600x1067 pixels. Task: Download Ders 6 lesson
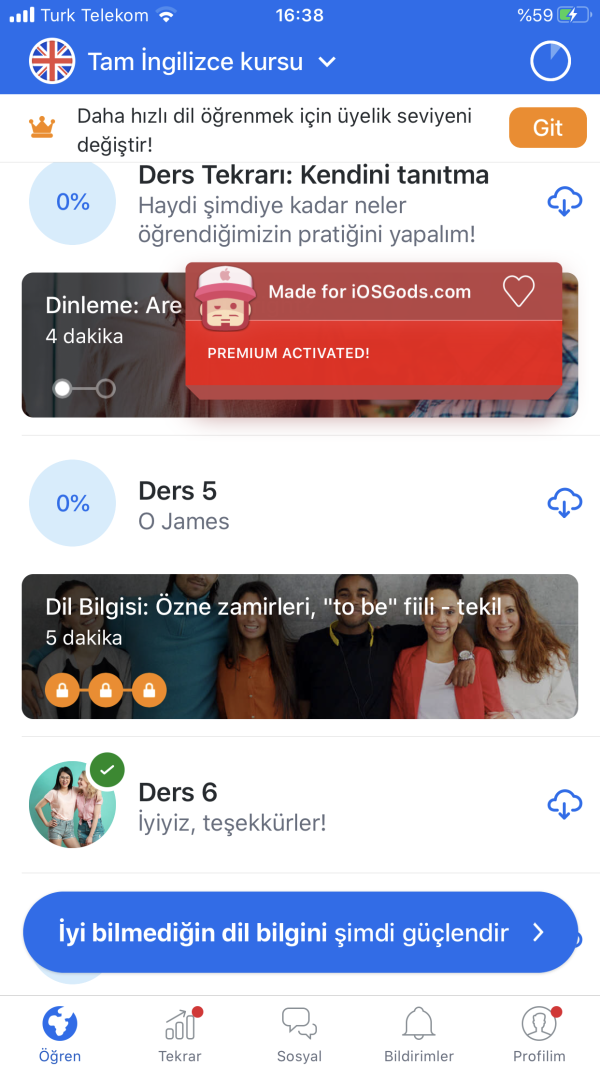564,804
